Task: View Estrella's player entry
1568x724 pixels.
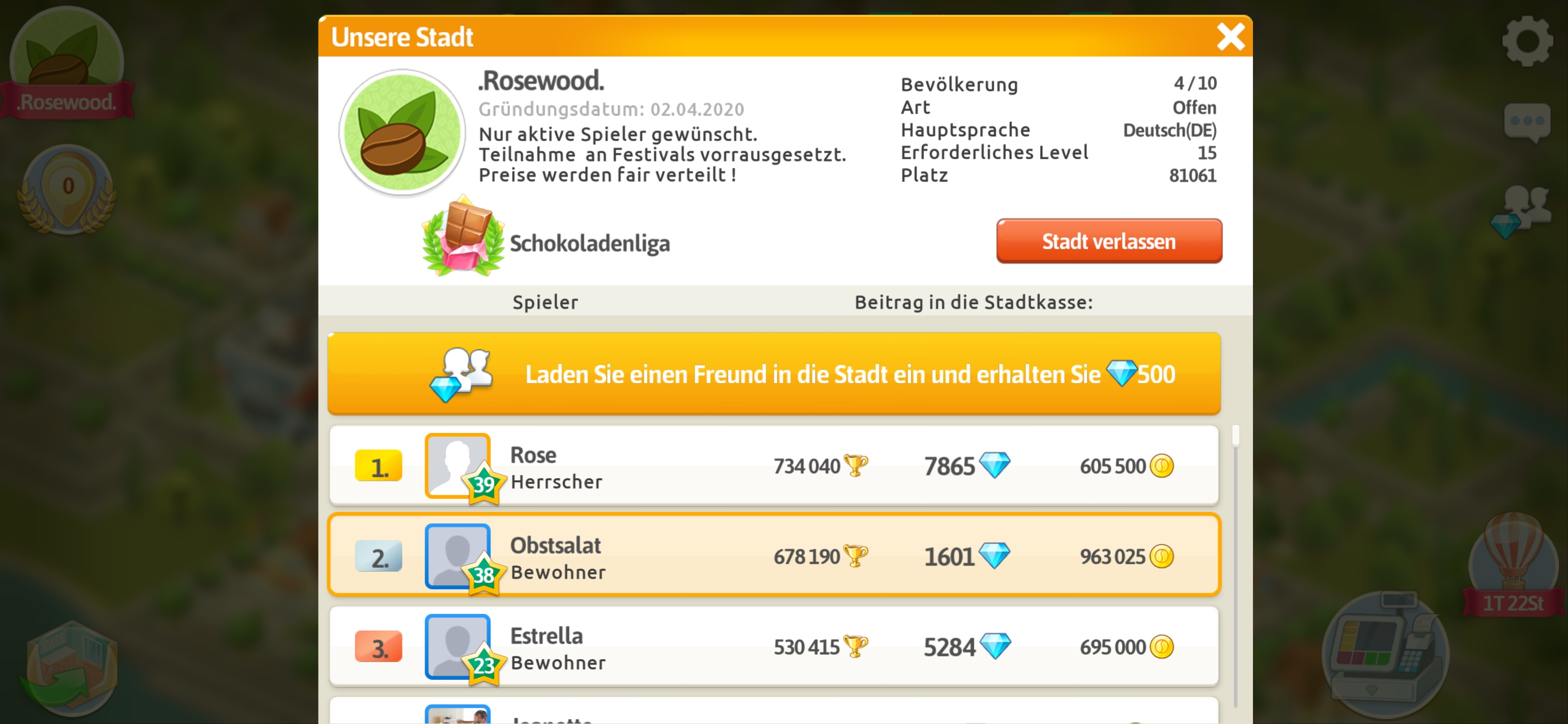Action: (x=773, y=646)
